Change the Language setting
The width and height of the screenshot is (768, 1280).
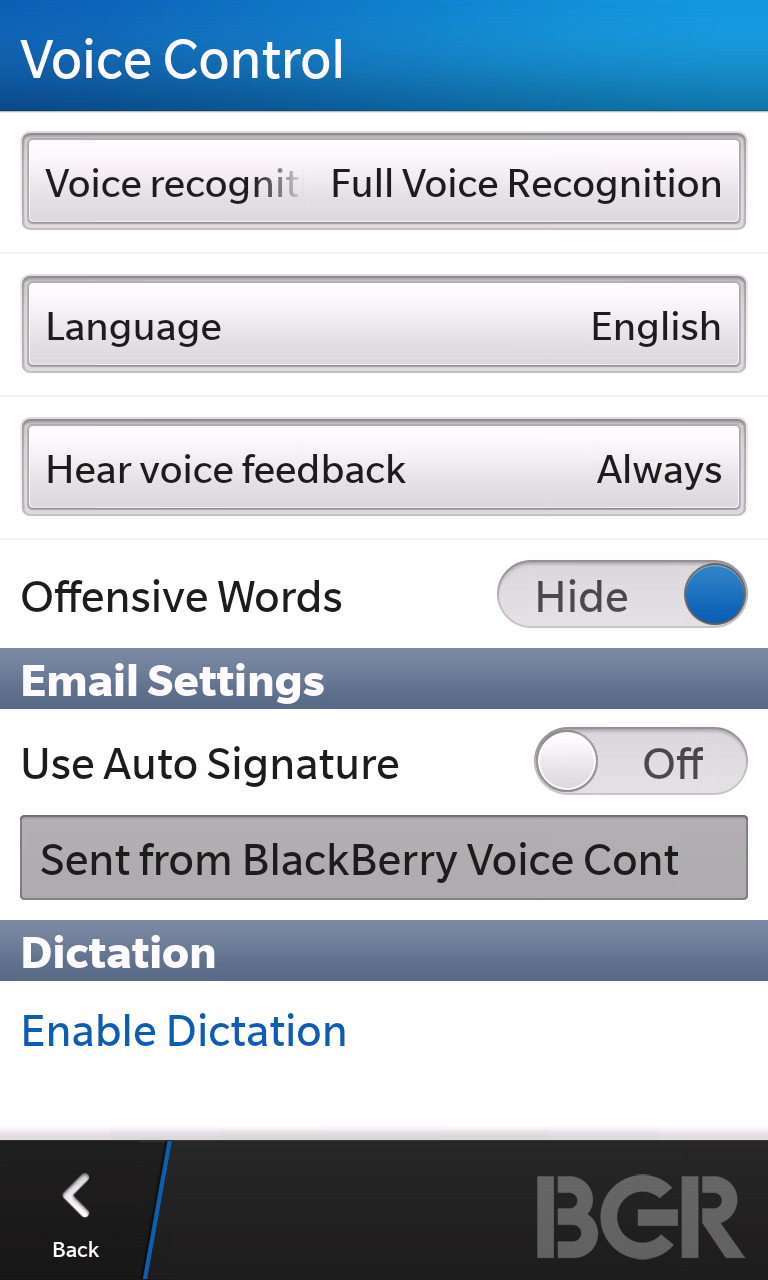tap(384, 325)
